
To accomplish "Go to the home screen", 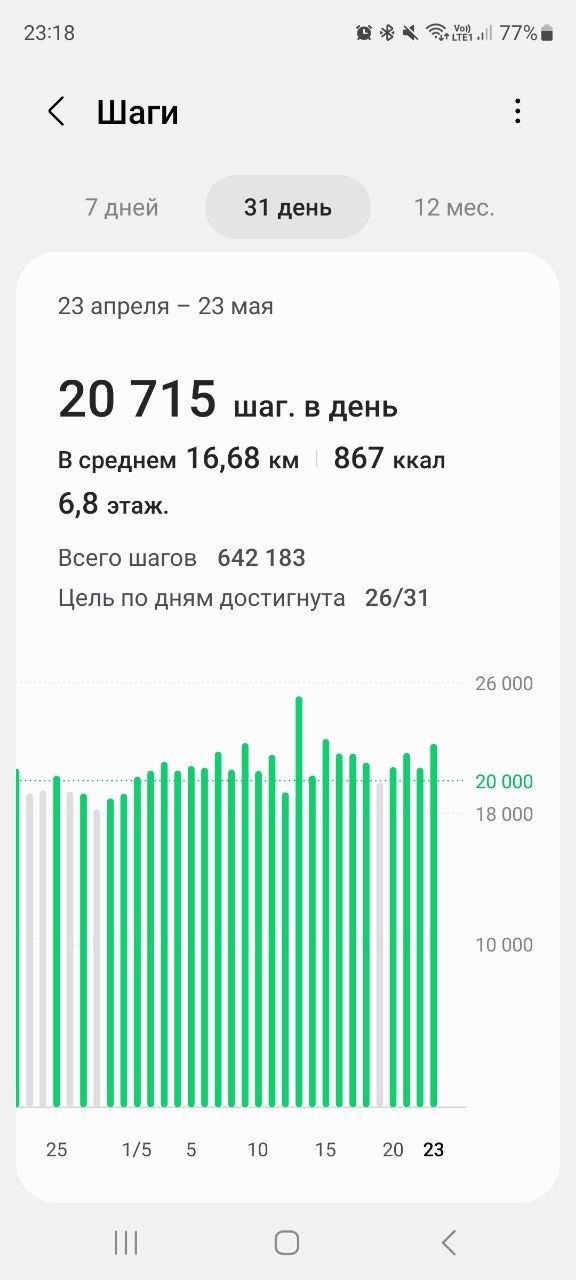I will [x=287, y=1243].
